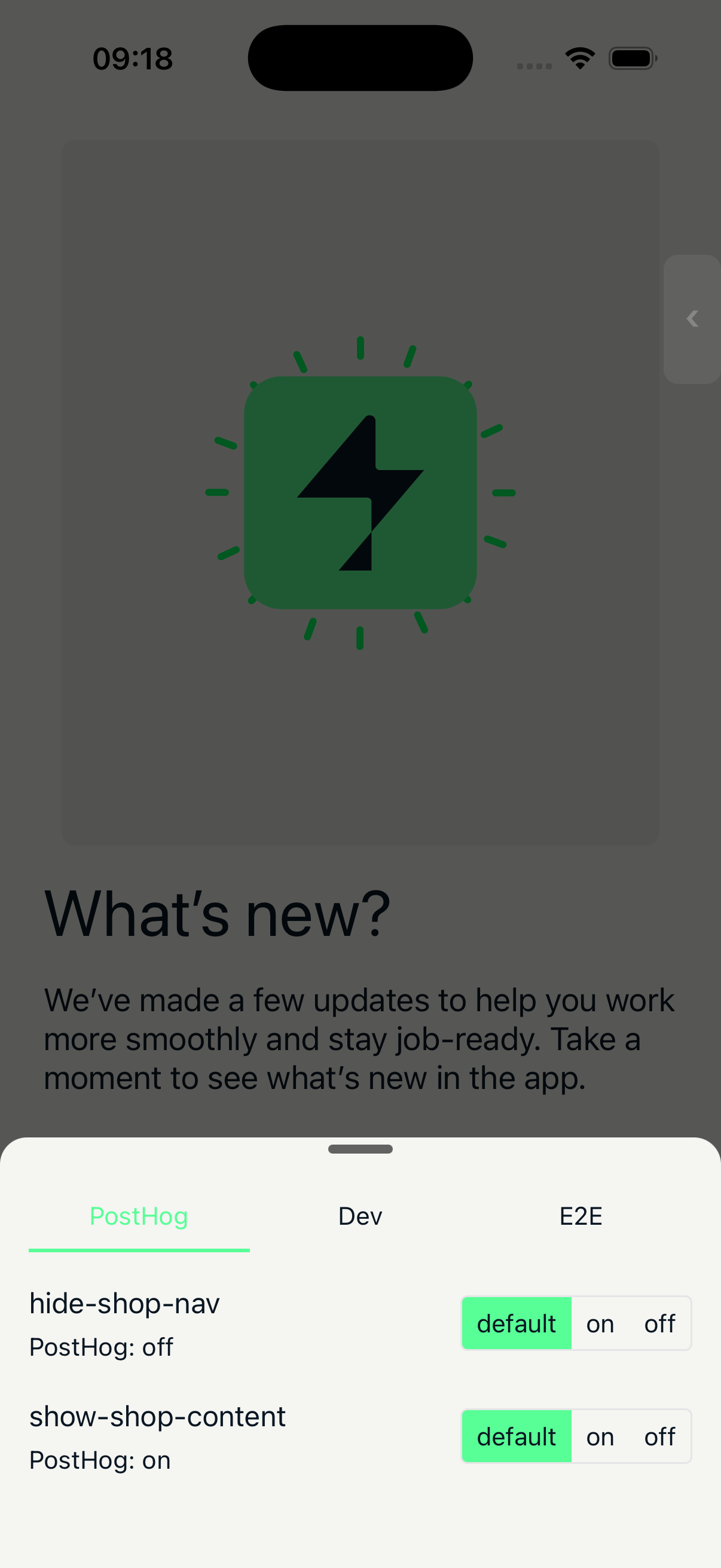Image resolution: width=721 pixels, height=1568 pixels.
Task: Turn show-shop-content off
Action: 659,1436
